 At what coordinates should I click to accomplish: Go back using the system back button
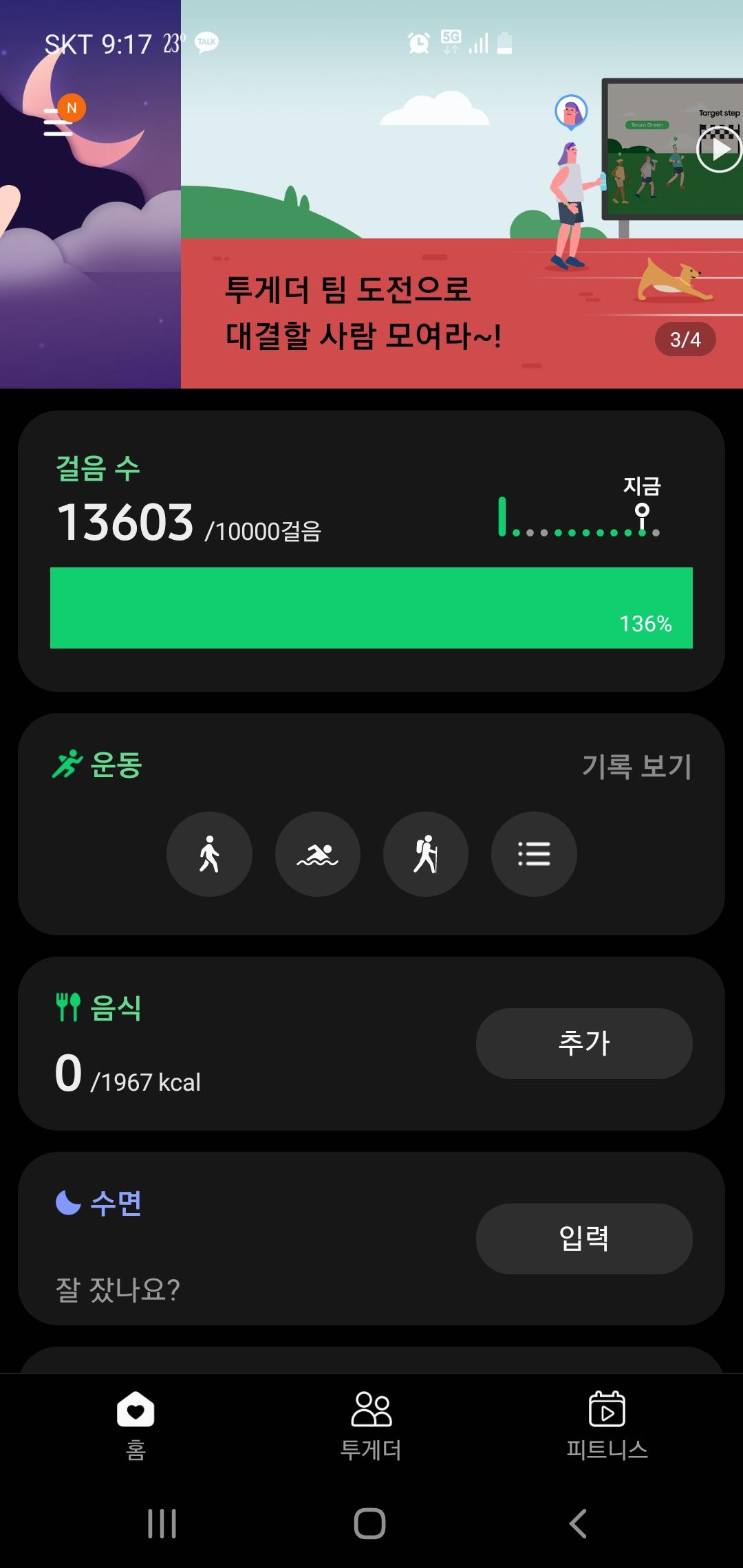coord(578,1523)
